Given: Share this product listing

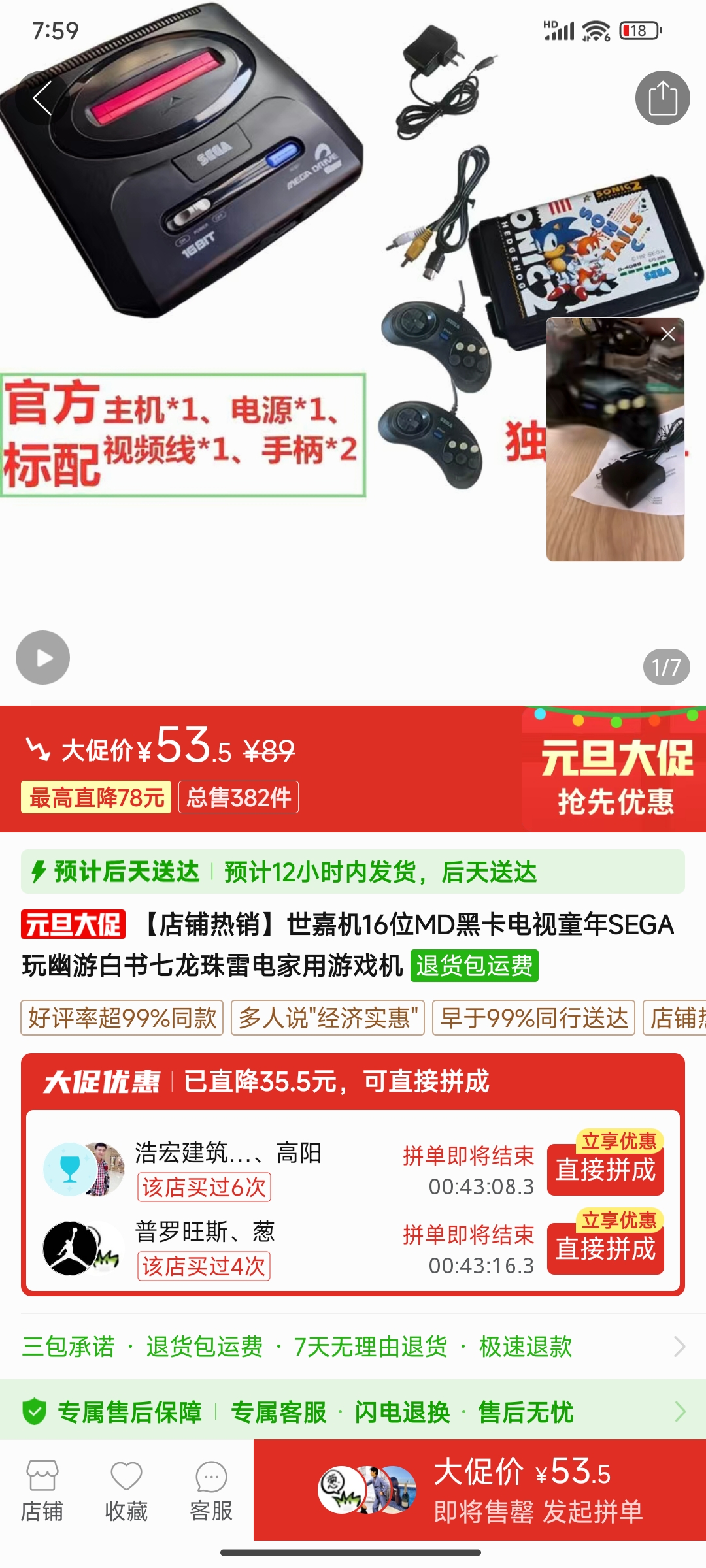Looking at the screenshot, I should coord(662,98).
